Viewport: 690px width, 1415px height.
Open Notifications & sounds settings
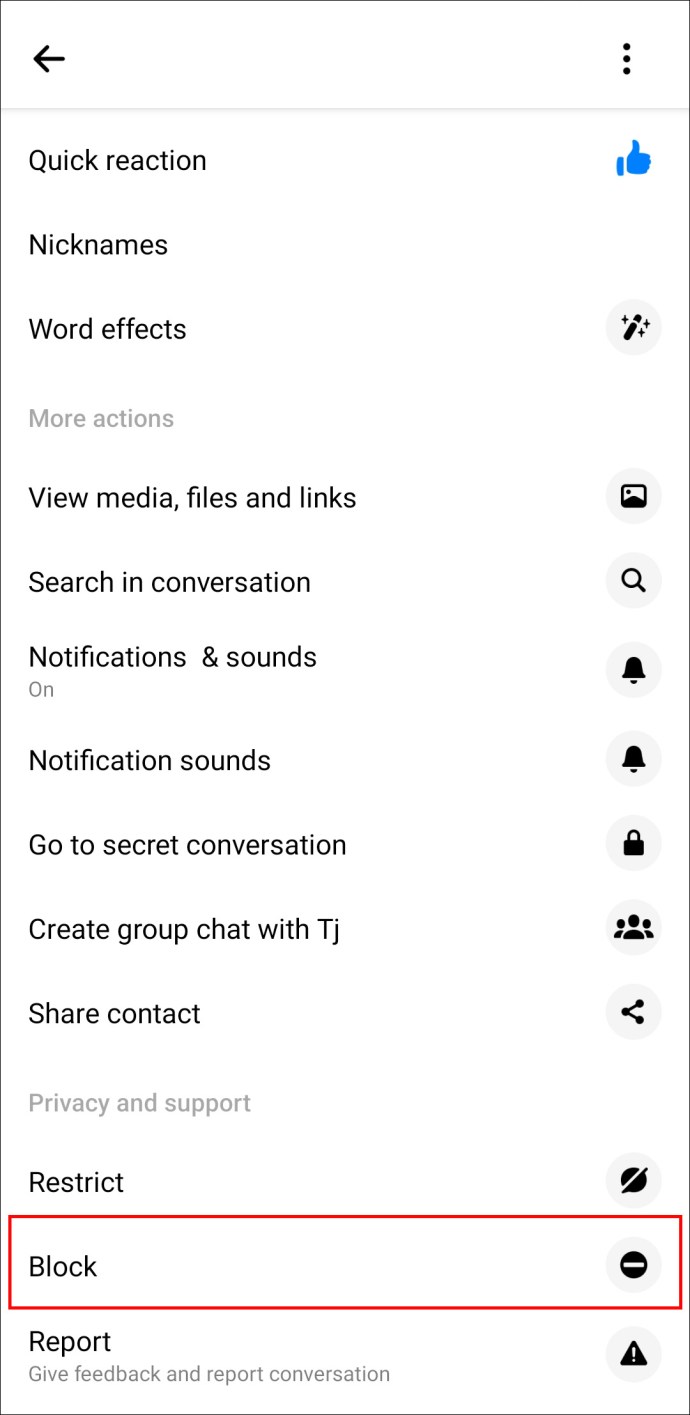coord(345,670)
